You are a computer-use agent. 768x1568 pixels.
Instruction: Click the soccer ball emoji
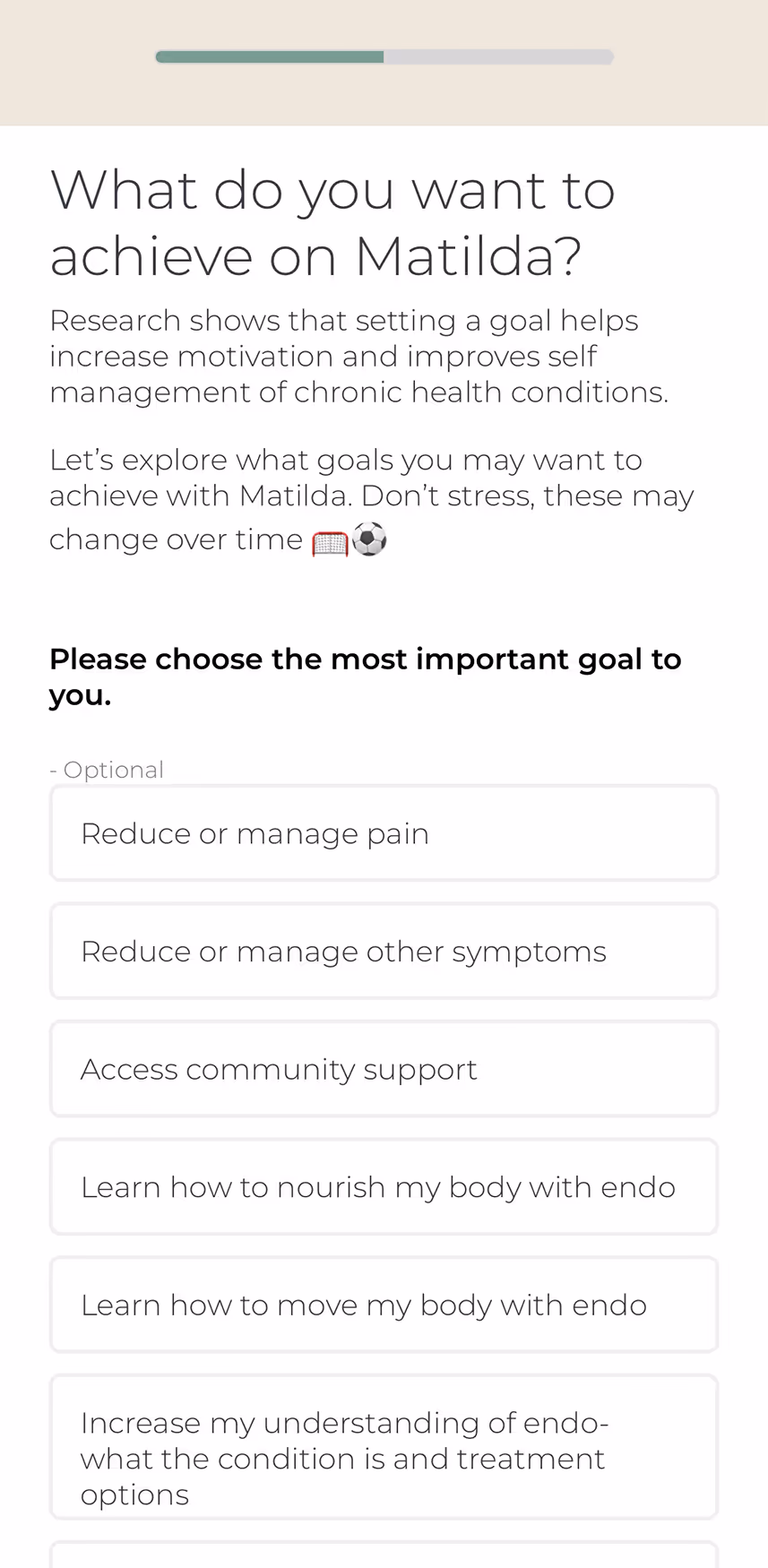[x=369, y=538]
